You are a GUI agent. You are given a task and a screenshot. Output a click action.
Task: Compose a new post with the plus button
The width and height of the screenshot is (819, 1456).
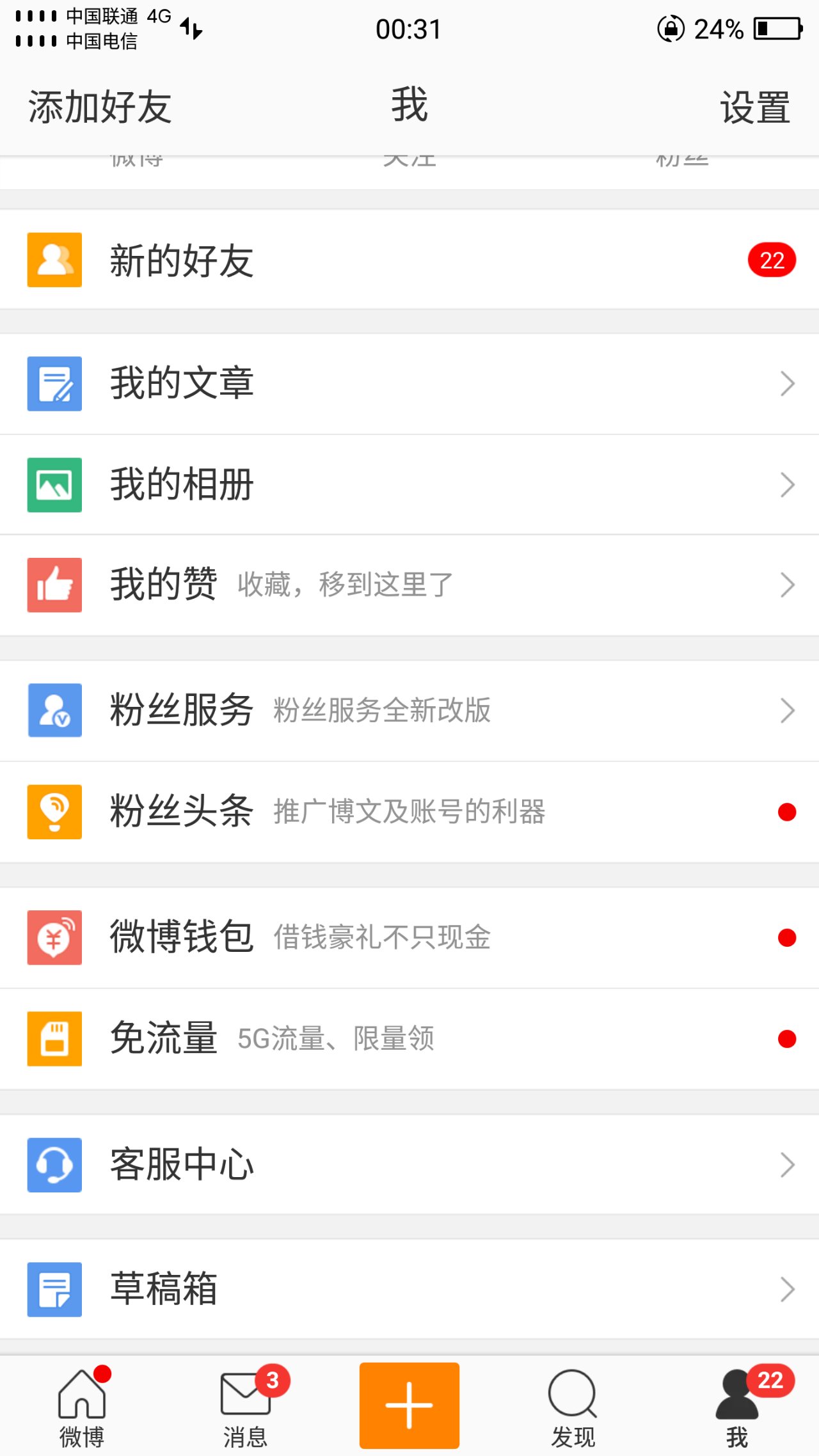(x=409, y=1405)
